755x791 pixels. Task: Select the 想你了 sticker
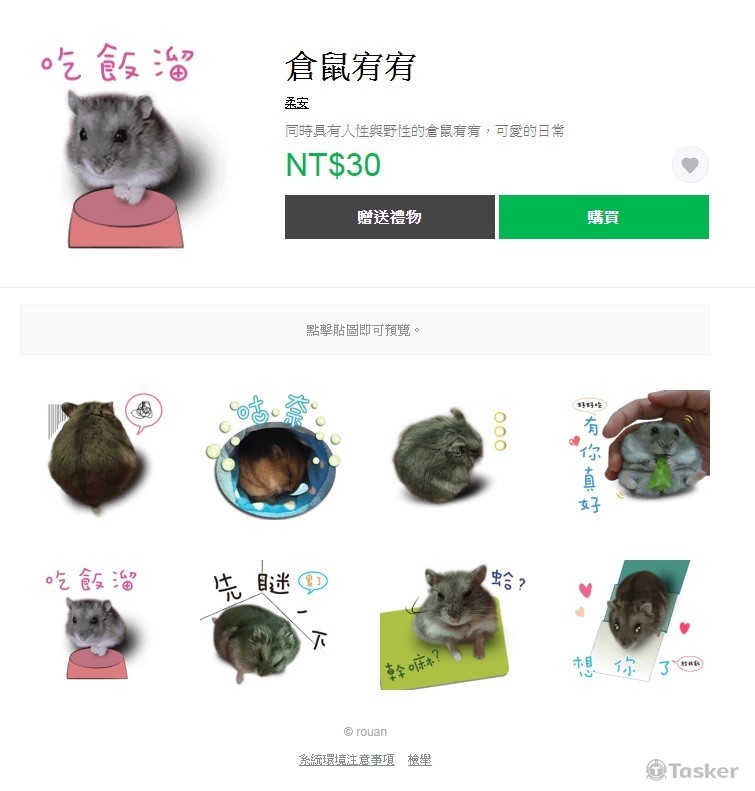[634, 624]
